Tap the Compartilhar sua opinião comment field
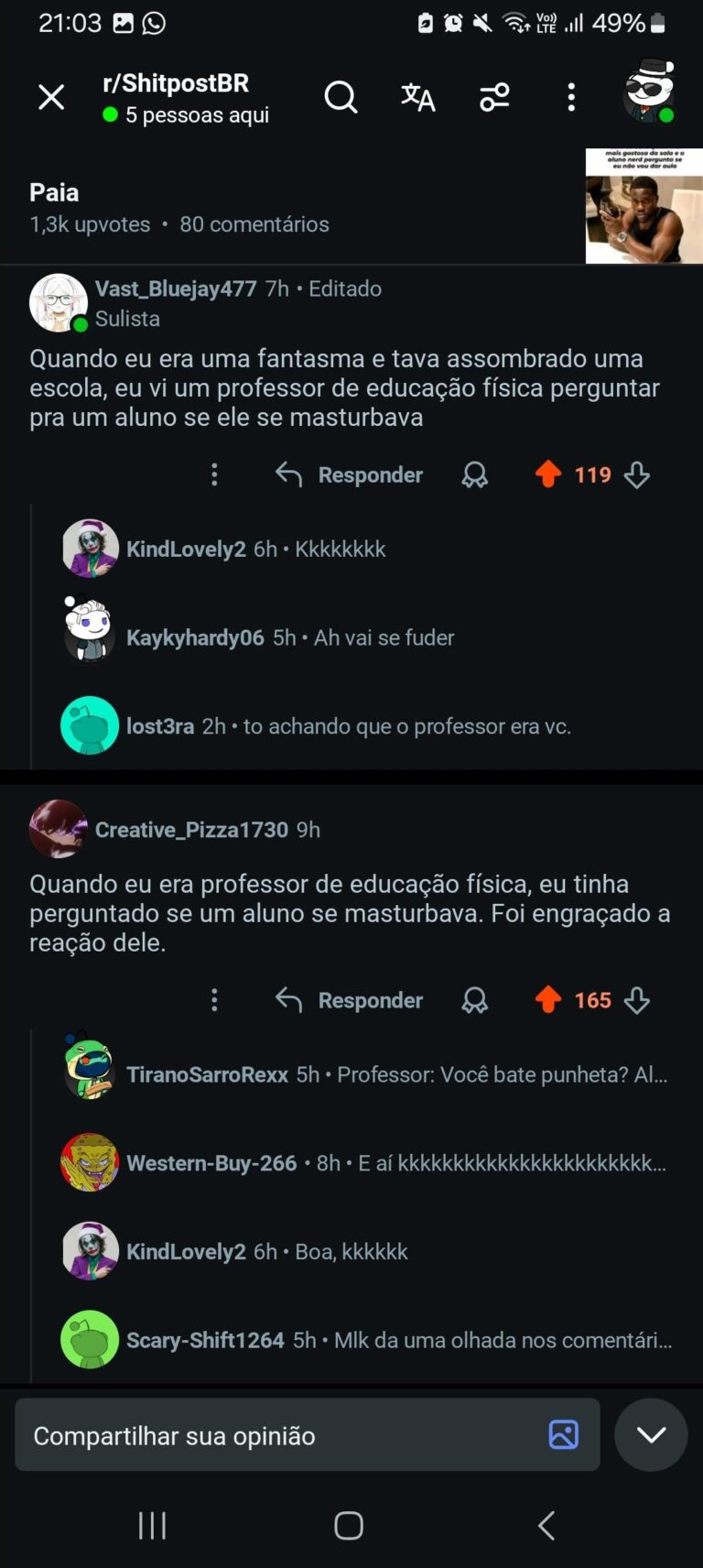Viewport: 703px width, 1568px height. [x=275, y=1435]
